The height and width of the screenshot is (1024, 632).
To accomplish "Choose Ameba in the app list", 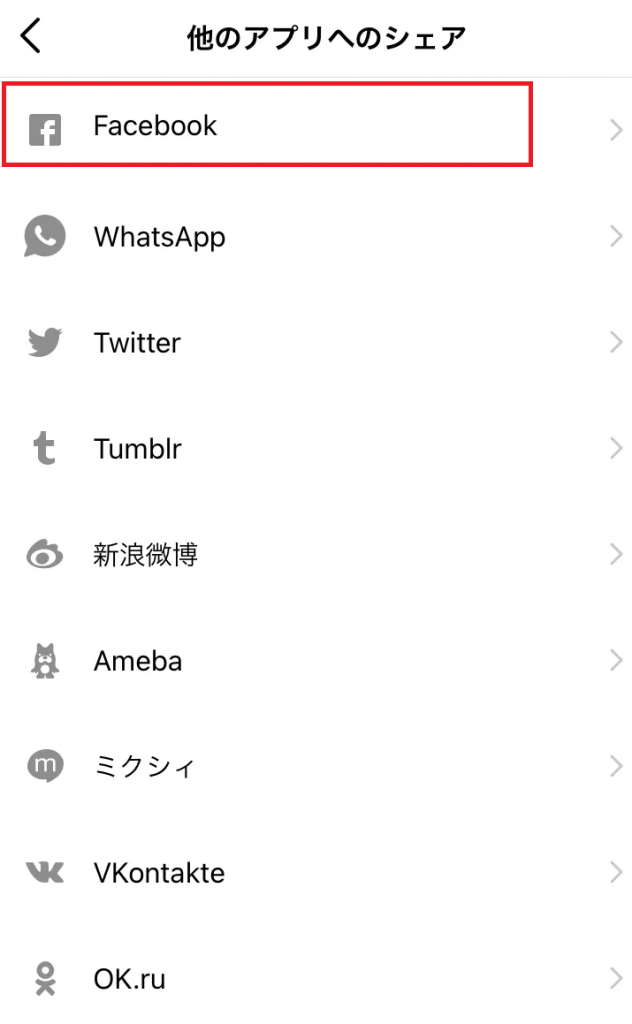I will (x=316, y=661).
